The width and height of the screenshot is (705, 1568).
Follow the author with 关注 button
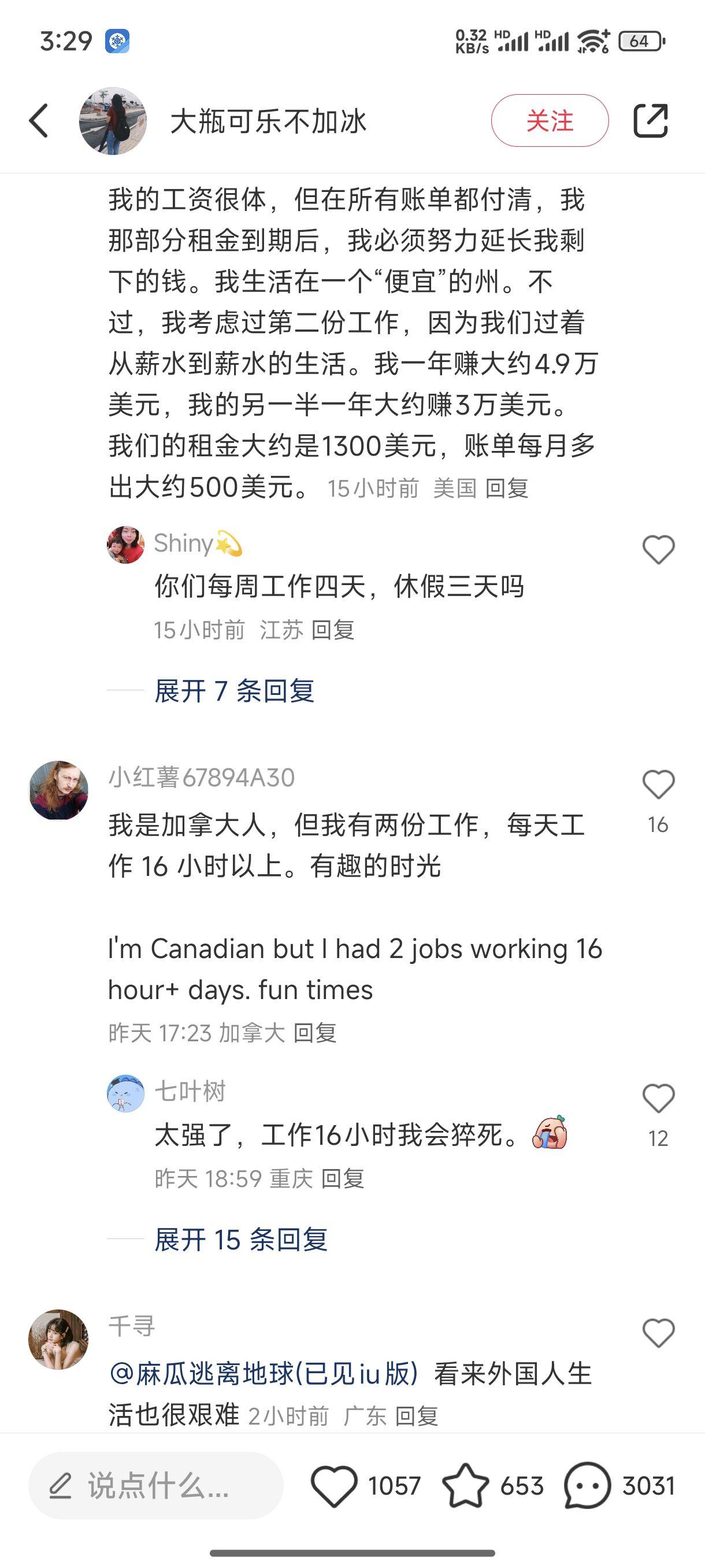(x=550, y=120)
